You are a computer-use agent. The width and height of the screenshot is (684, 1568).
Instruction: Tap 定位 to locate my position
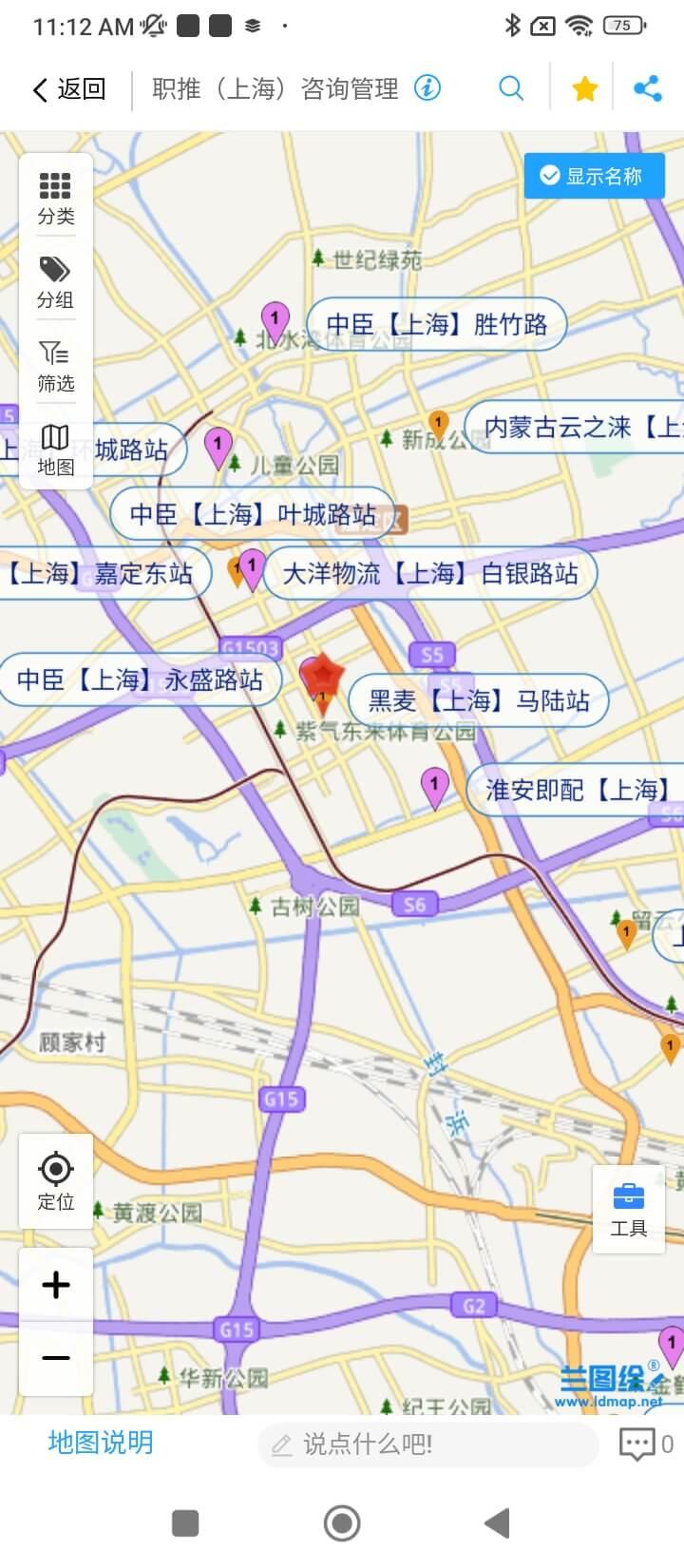[x=56, y=1181]
